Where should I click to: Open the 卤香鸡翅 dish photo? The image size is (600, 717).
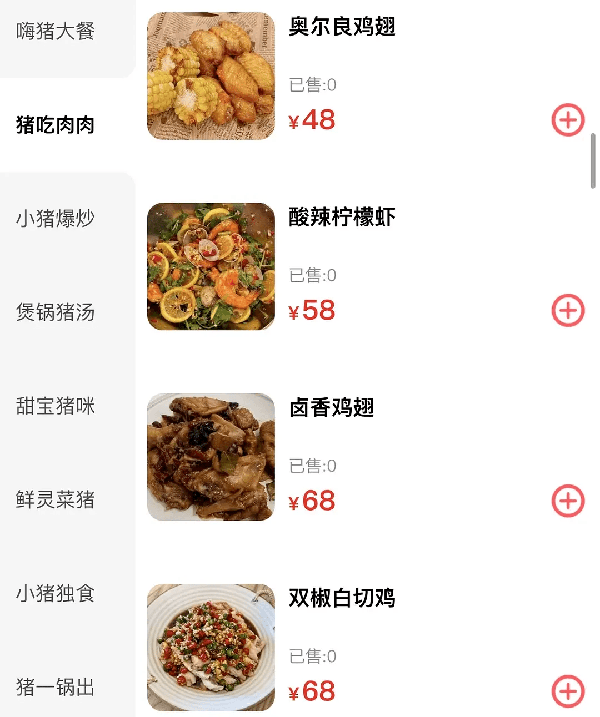pyautogui.click(x=211, y=457)
